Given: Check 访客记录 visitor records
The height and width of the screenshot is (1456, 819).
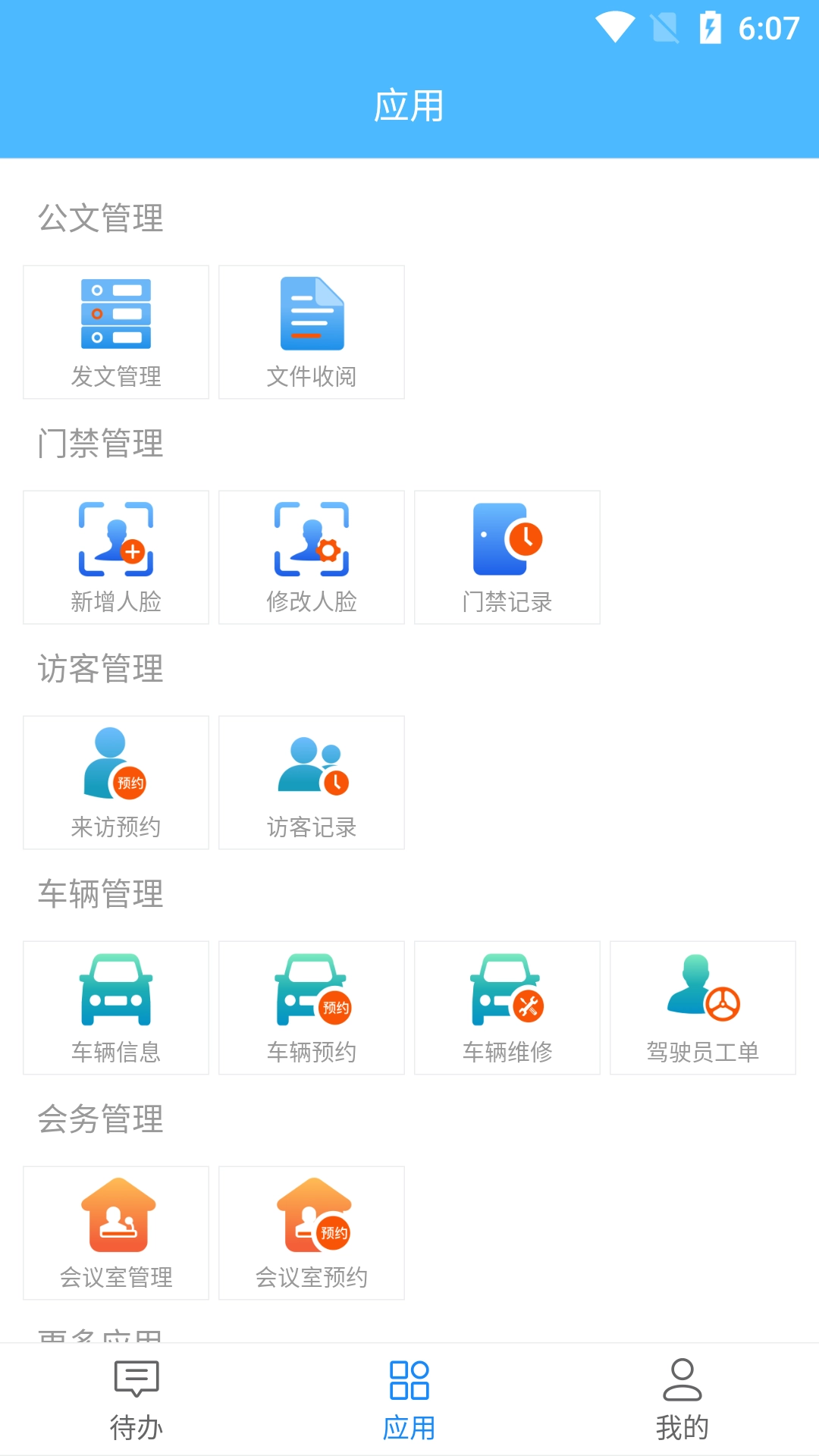Looking at the screenshot, I should point(311,782).
